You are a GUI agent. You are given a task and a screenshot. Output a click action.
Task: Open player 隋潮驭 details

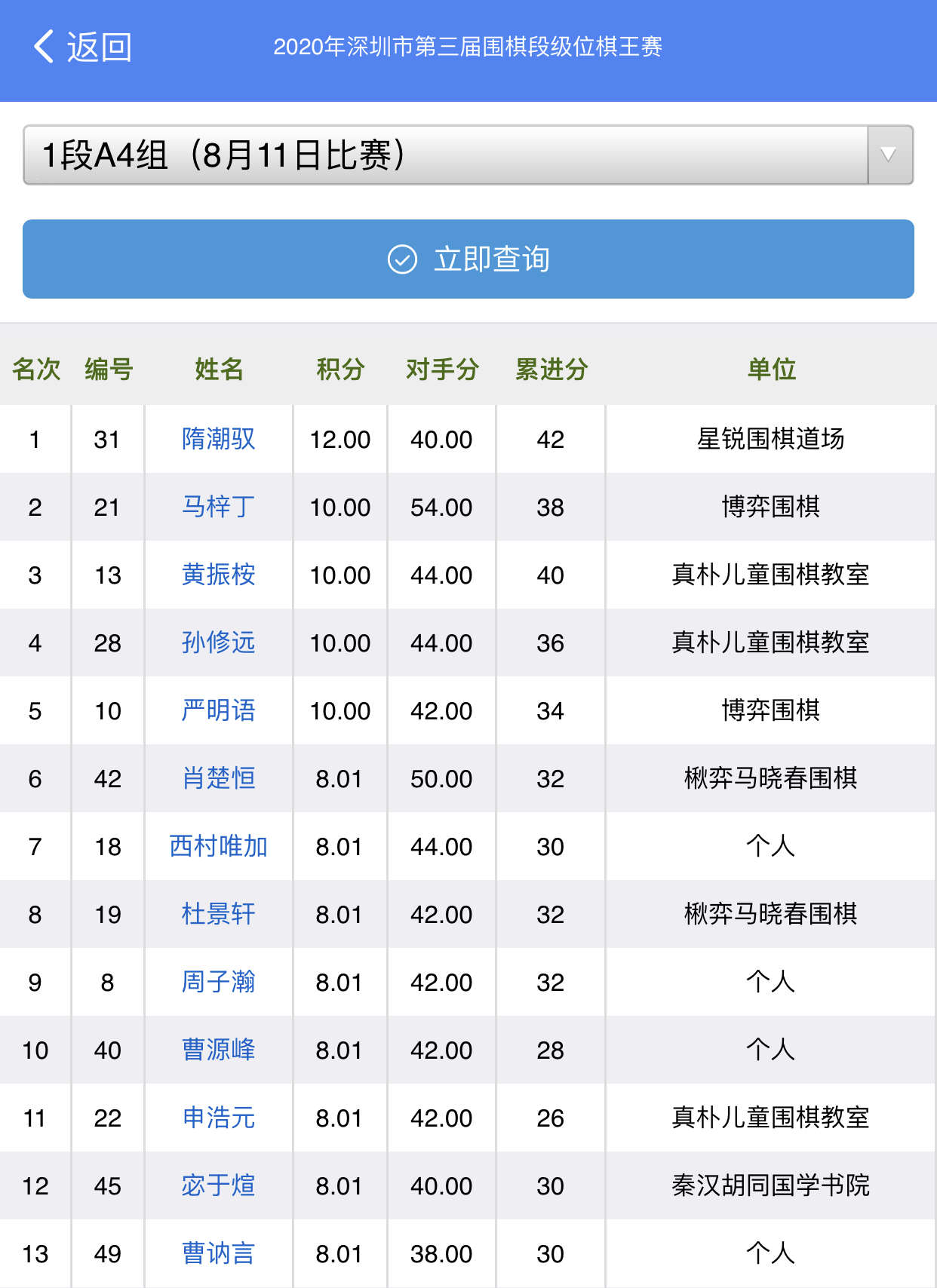(x=218, y=439)
